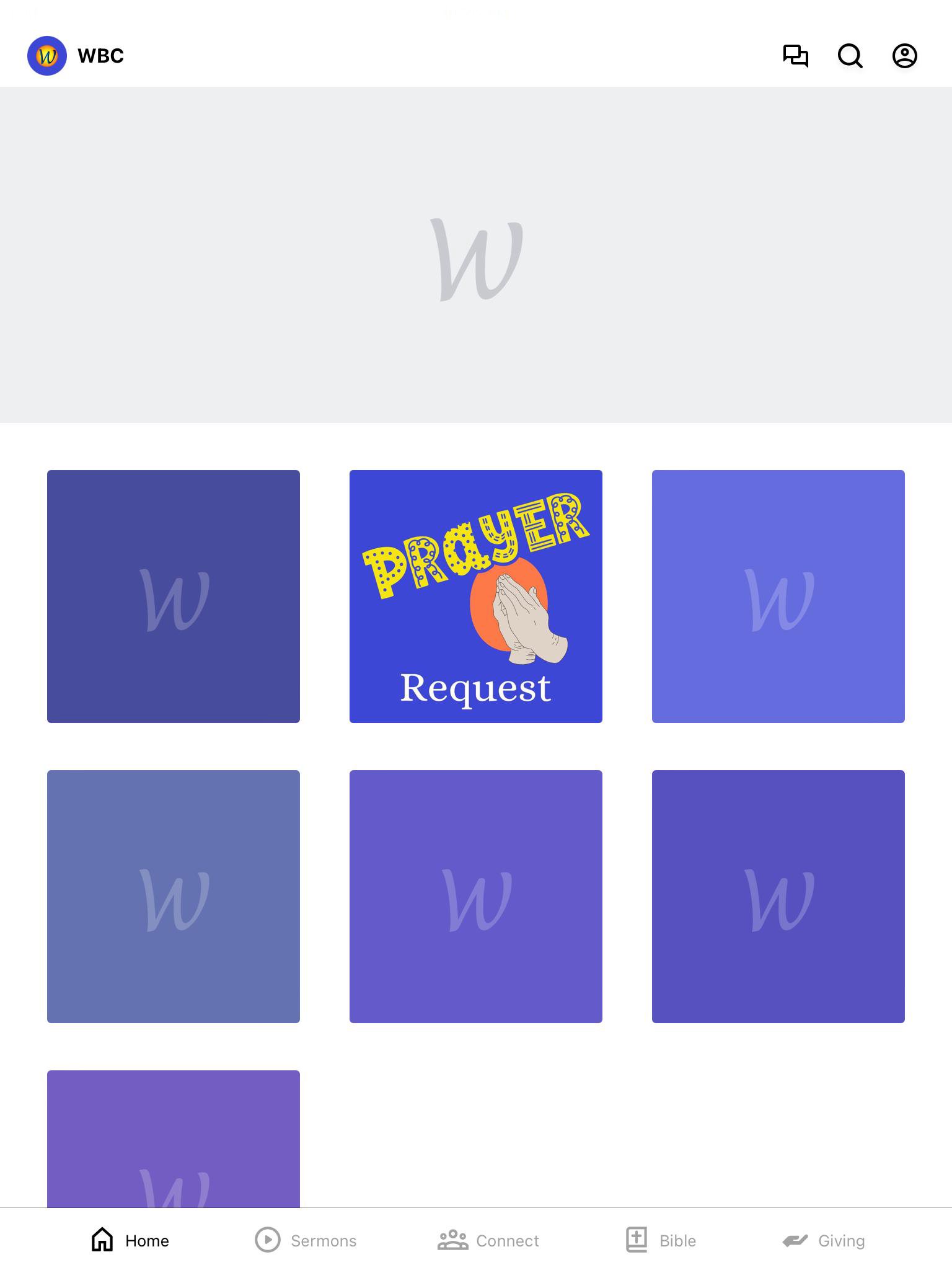Open the large banner at top
Image resolution: width=952 pixels, height=1270 pixels.
click(476, 255)
